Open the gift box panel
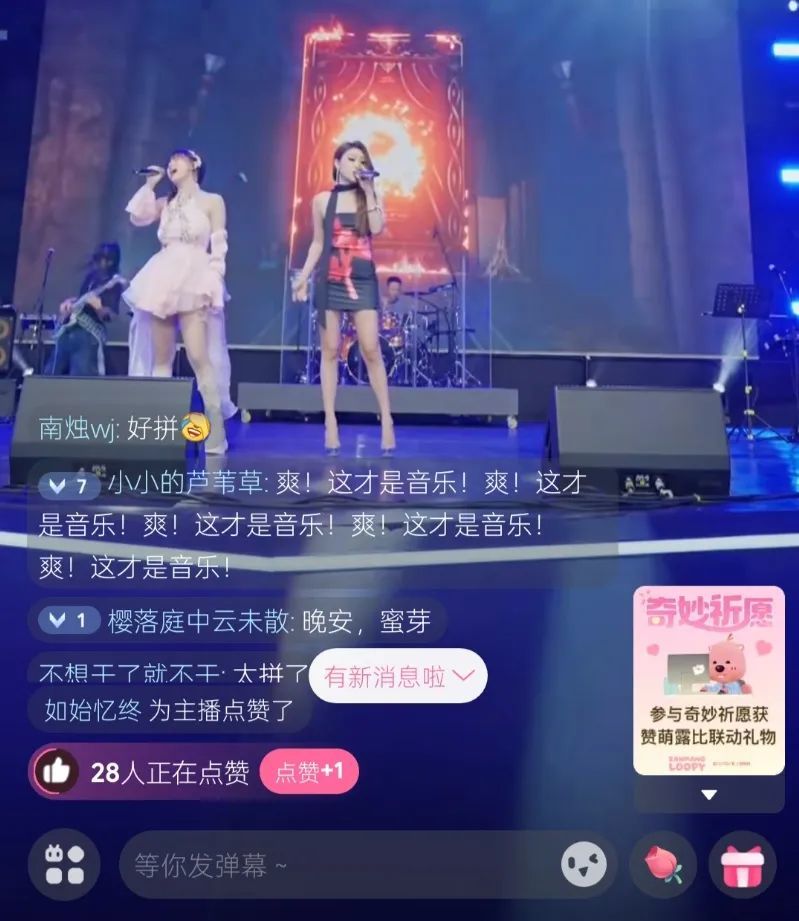Viewport: 799px width, 921px height. tap(742, 865)
